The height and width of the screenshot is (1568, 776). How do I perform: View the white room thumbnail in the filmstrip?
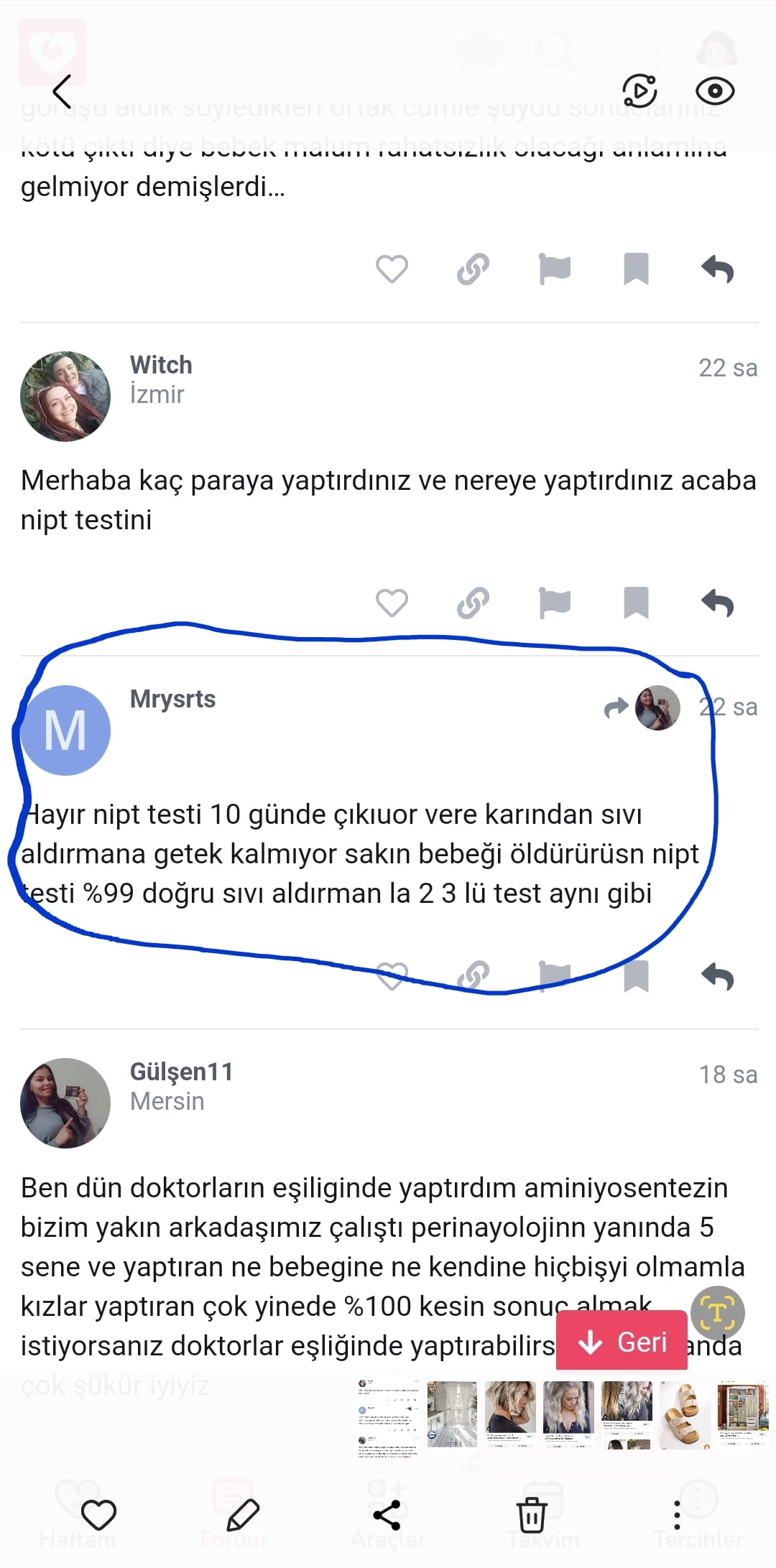pos(452,1414)
